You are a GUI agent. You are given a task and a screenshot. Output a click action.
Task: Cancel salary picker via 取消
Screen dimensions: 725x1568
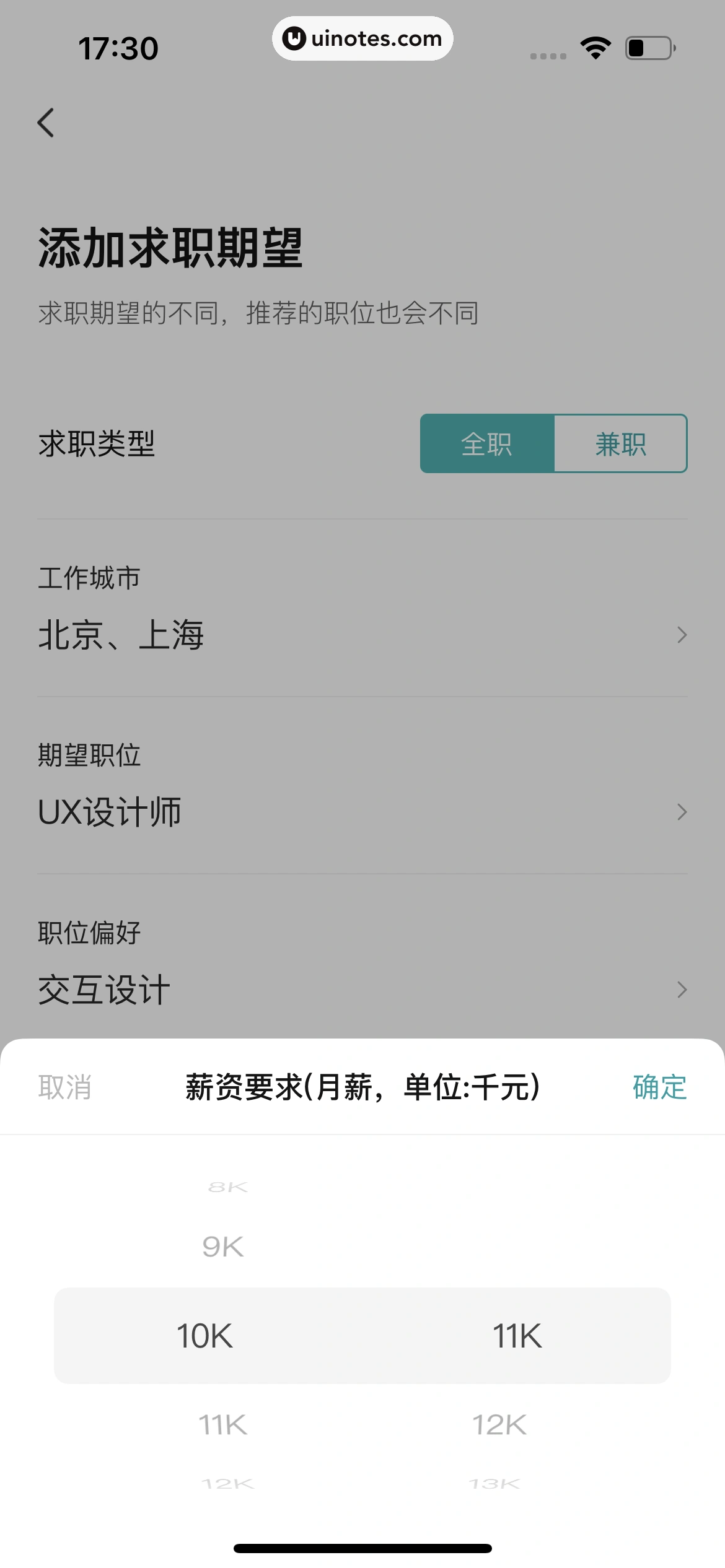click(x=66, y=1087)
